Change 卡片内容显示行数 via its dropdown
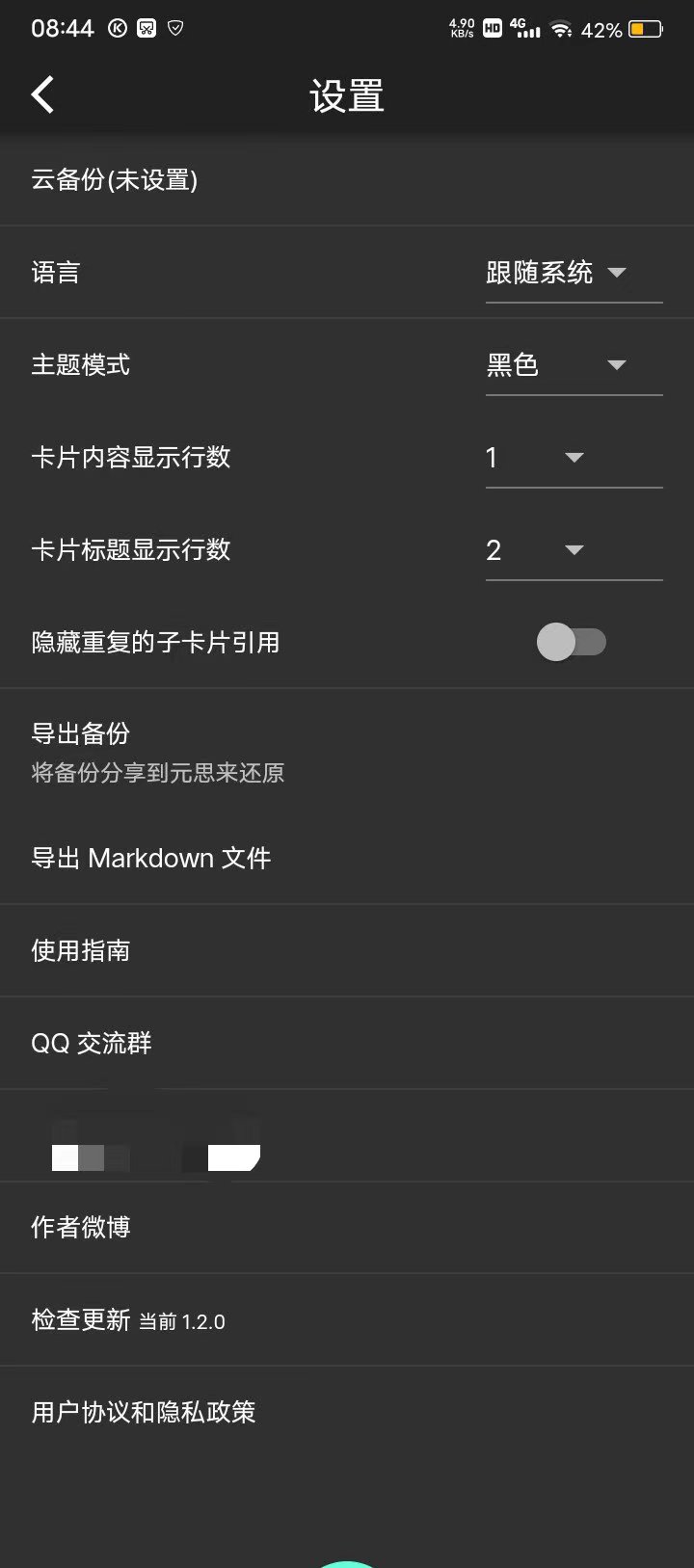Screen dimensions: 694x1568 pos(574,458)
